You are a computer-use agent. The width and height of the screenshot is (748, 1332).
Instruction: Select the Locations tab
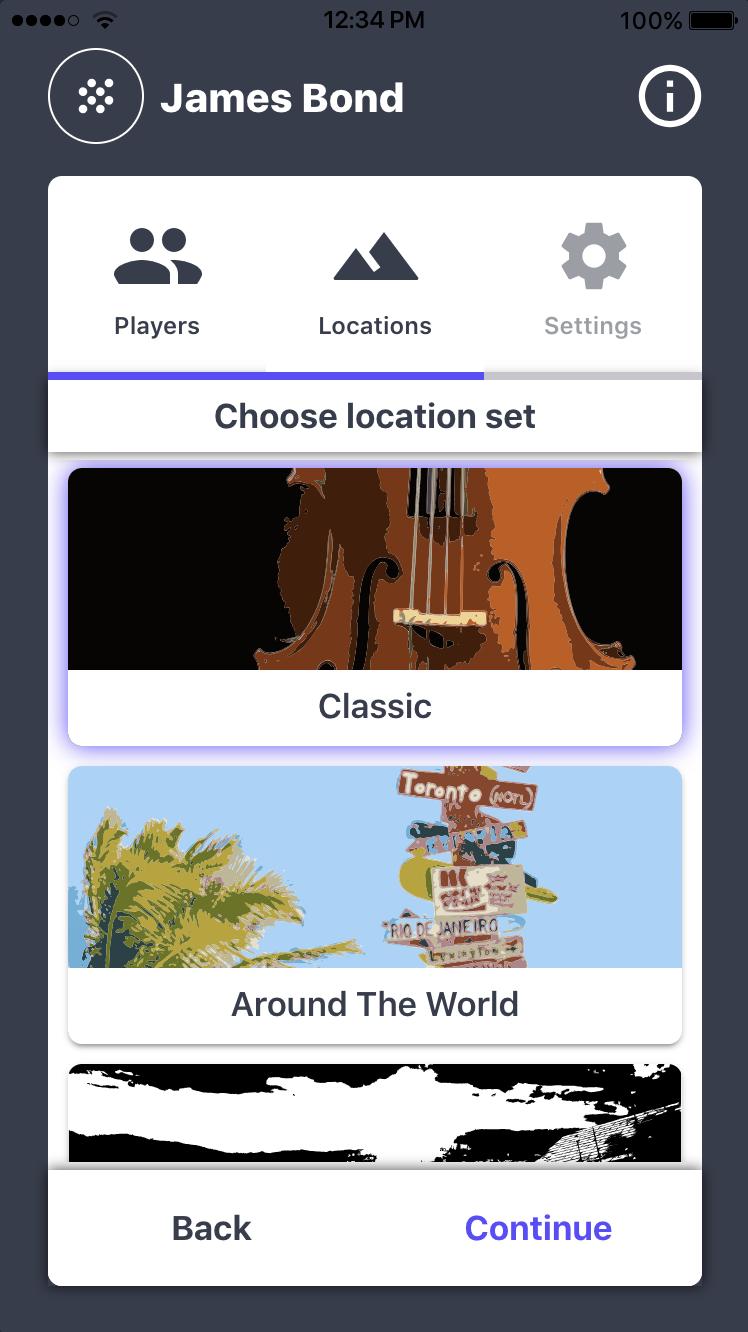375,282
